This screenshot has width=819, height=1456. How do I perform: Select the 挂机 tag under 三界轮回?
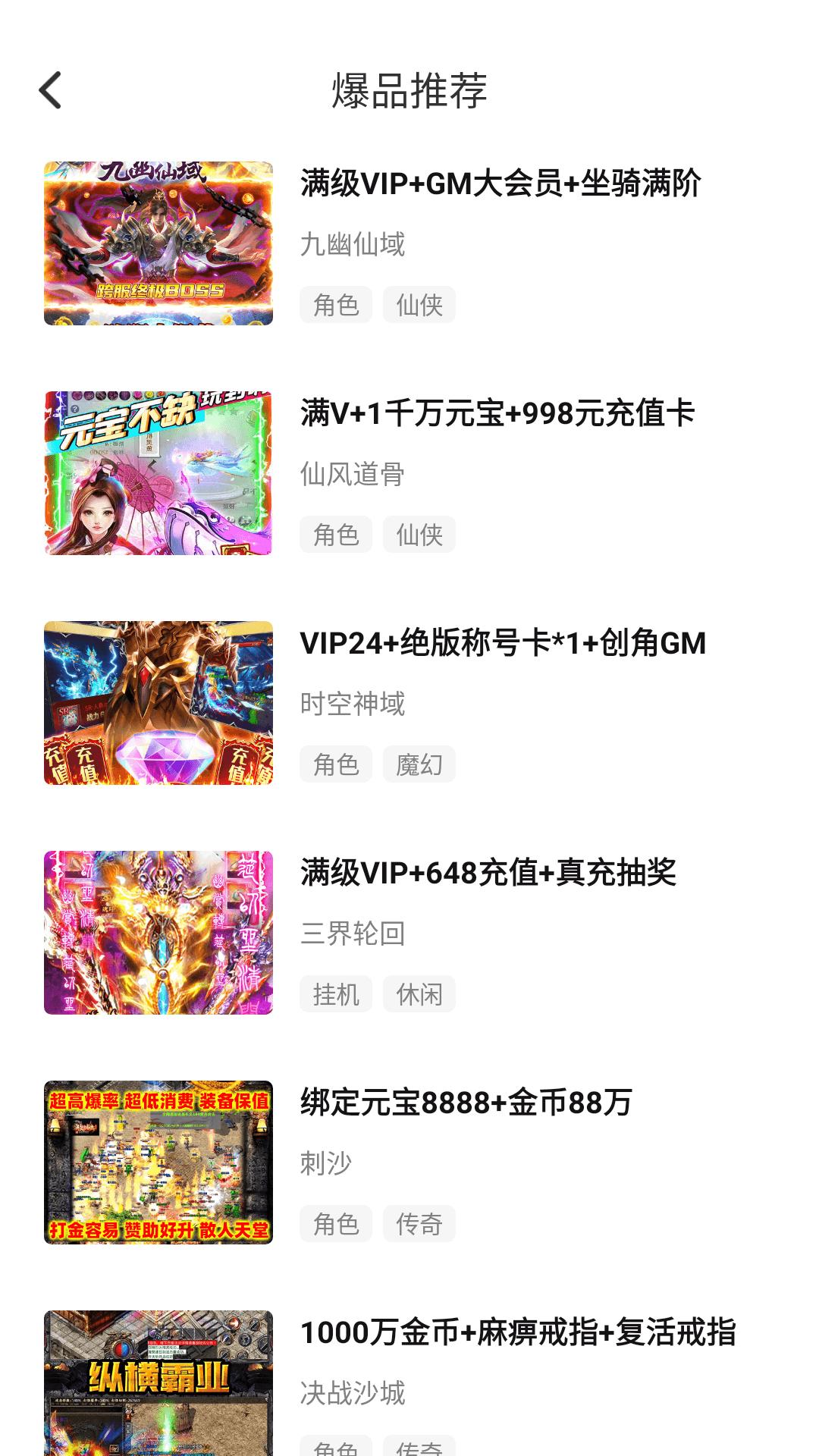(x=337, y=994)
